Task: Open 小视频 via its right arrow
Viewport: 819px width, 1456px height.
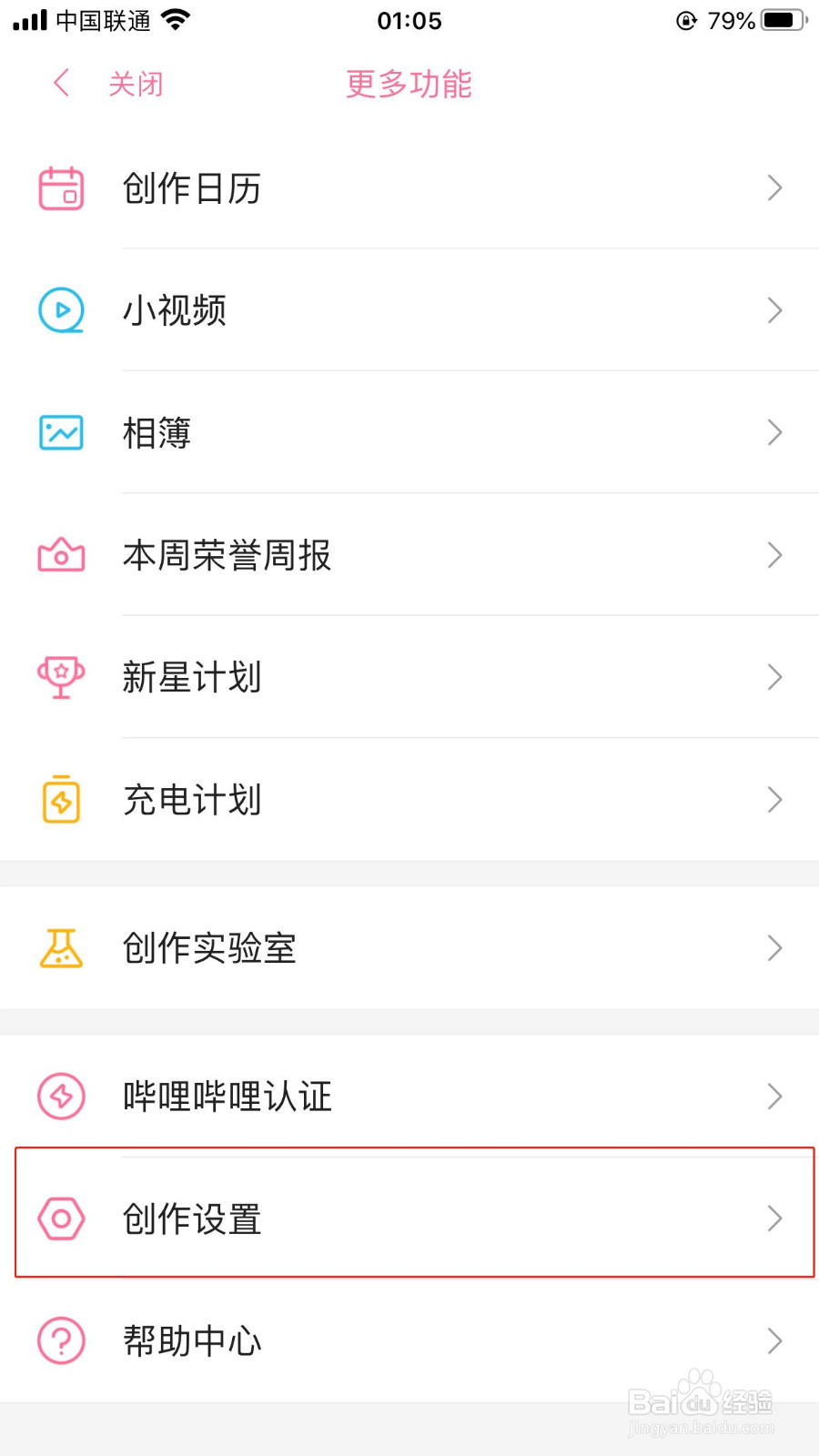Action: pyautogui.click(x=774, y=310)
